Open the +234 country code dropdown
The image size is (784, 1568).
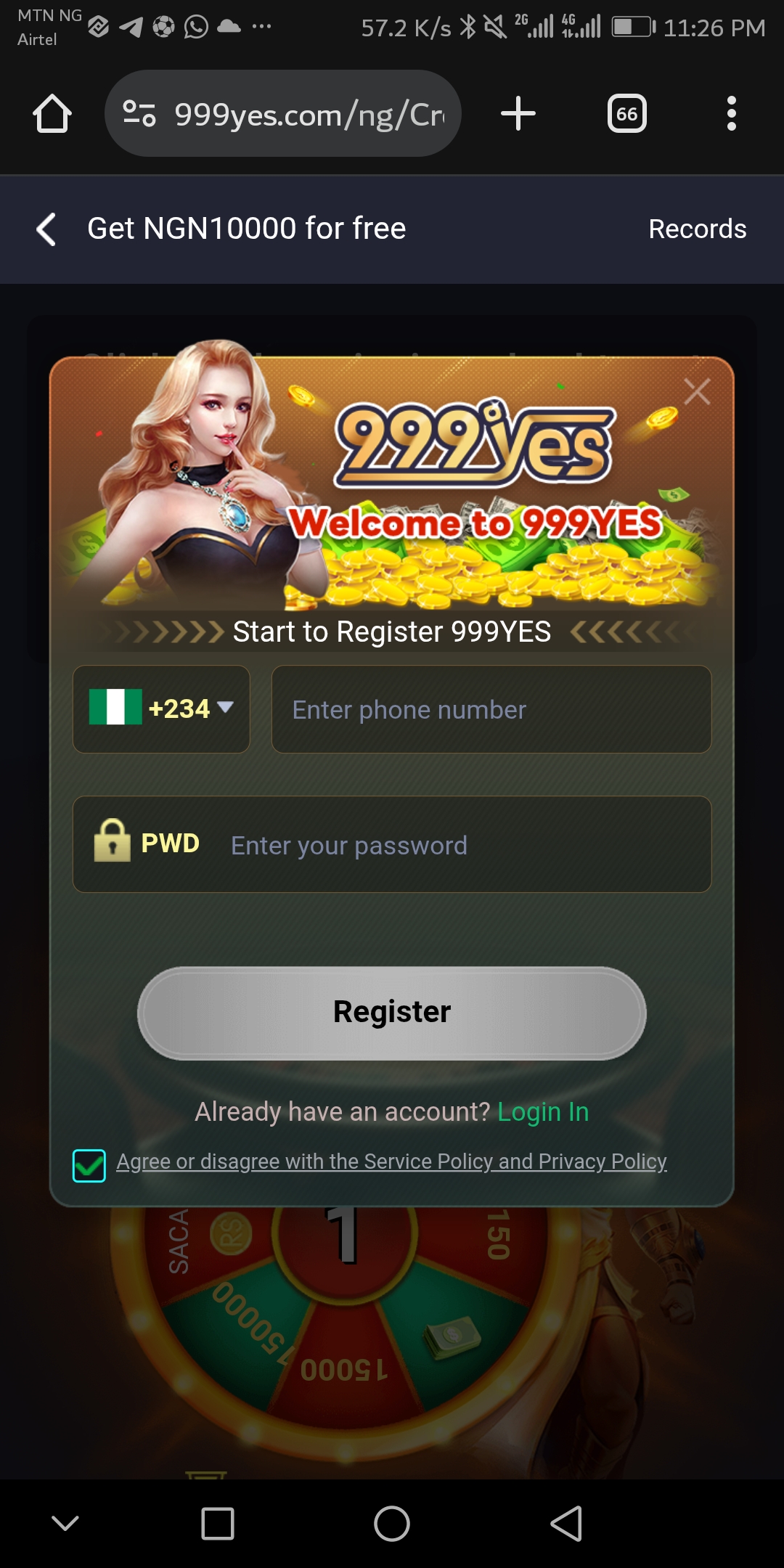tap(161, 709)
